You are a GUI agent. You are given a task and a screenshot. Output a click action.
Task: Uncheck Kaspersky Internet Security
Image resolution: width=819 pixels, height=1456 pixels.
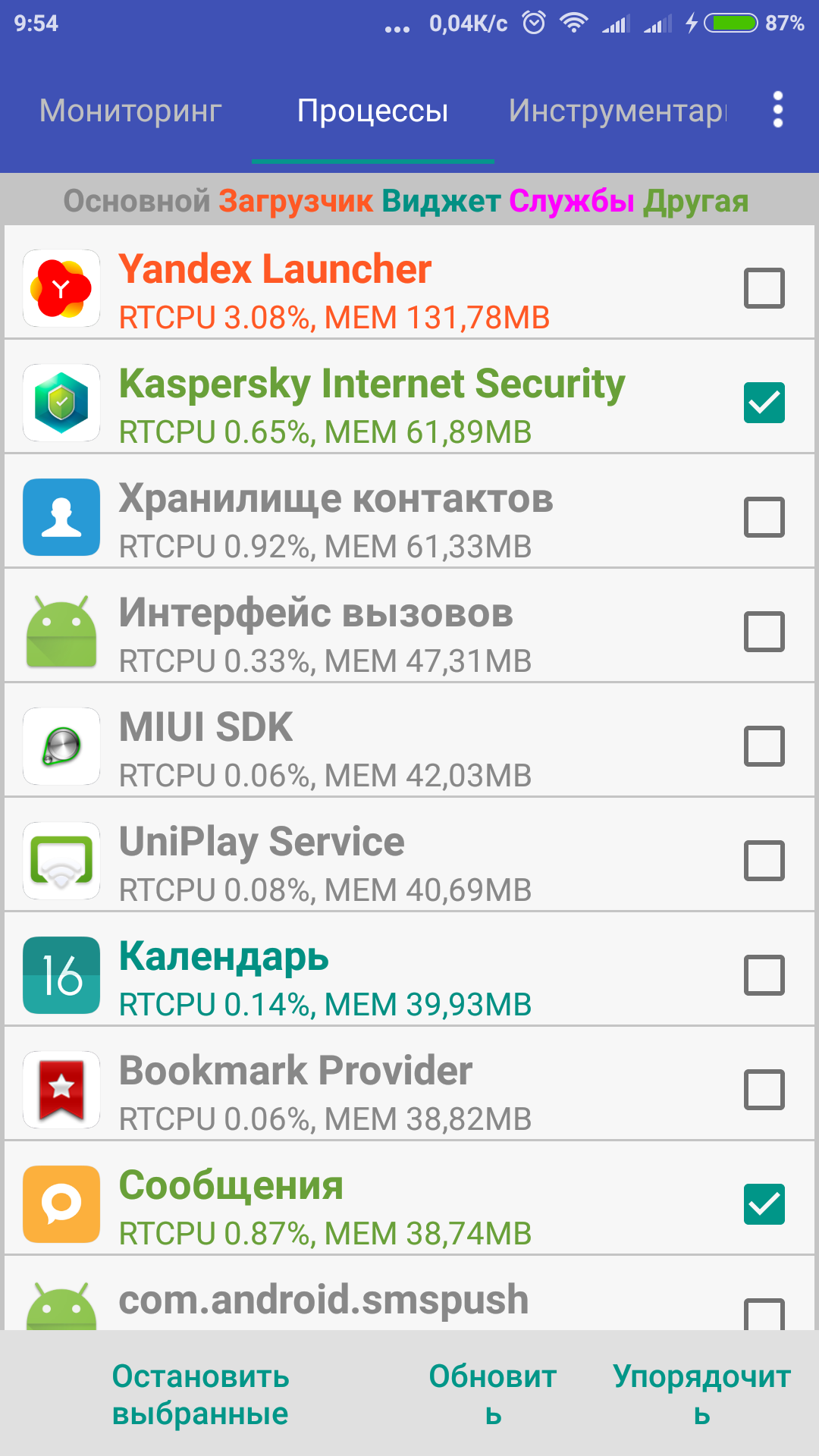click(764, 403)
